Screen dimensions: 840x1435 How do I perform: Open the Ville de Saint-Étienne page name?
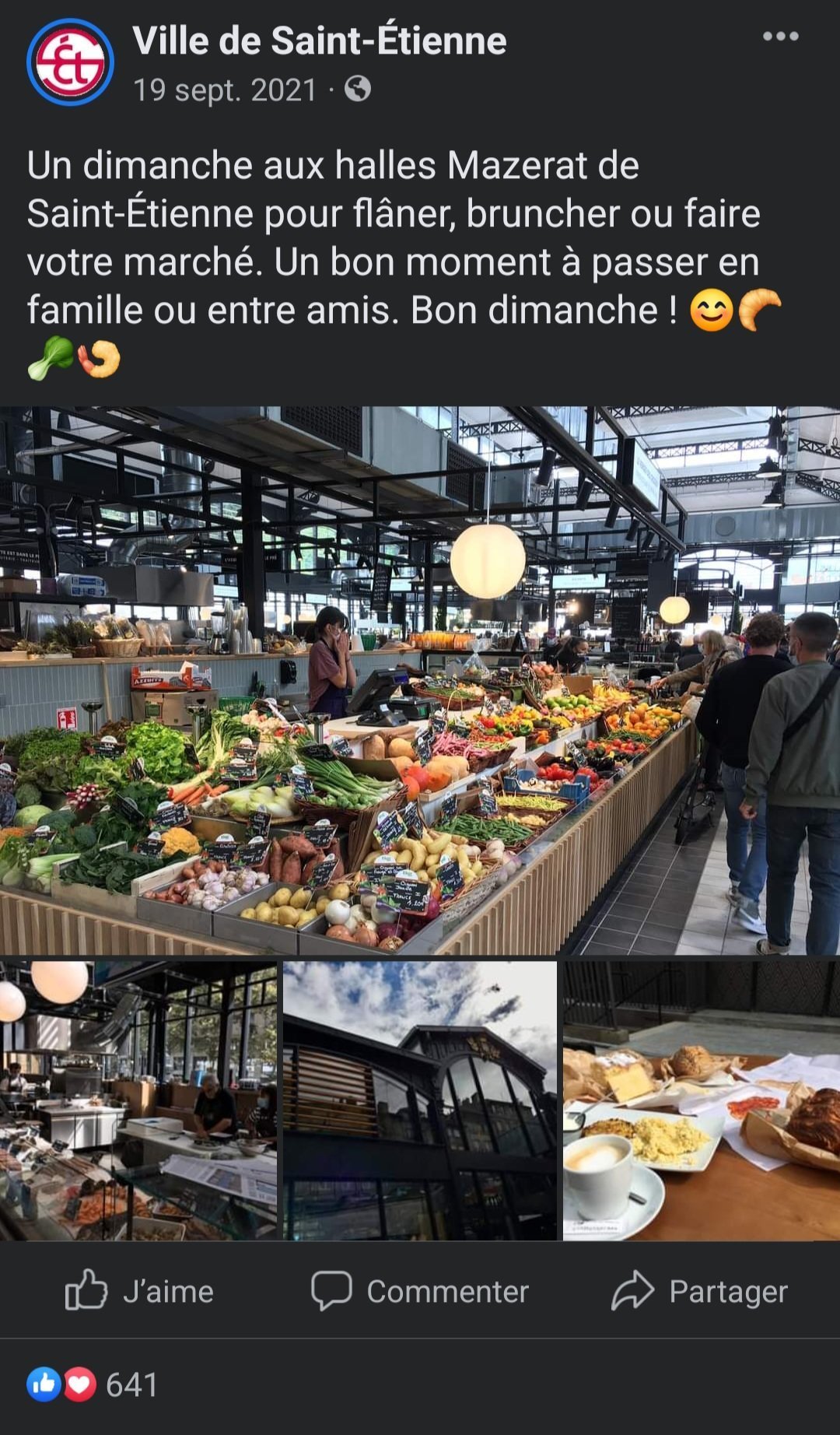[x=319, y=40]
